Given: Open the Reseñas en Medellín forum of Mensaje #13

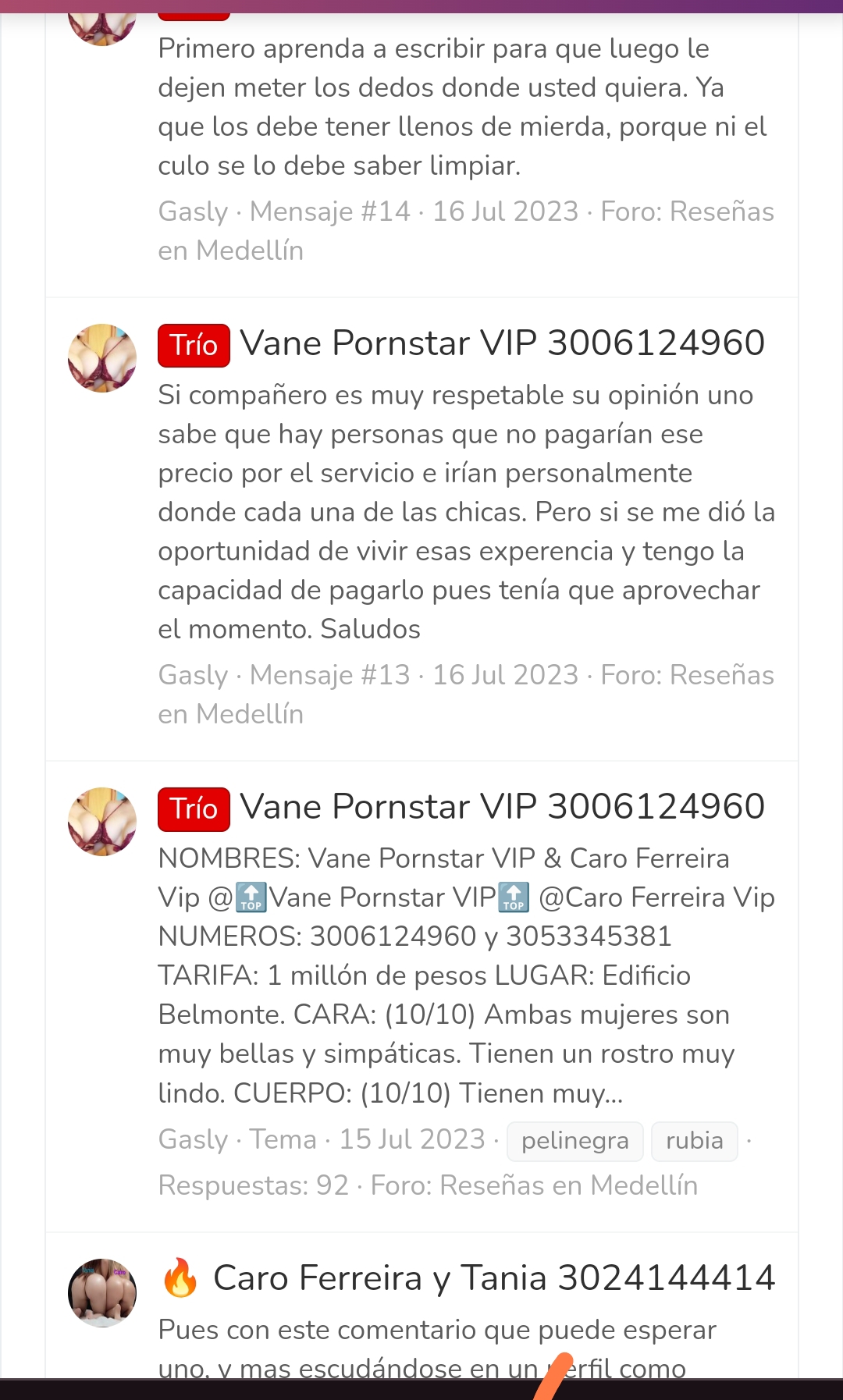Looking at the screenshot, I should [x=466, y=695].
